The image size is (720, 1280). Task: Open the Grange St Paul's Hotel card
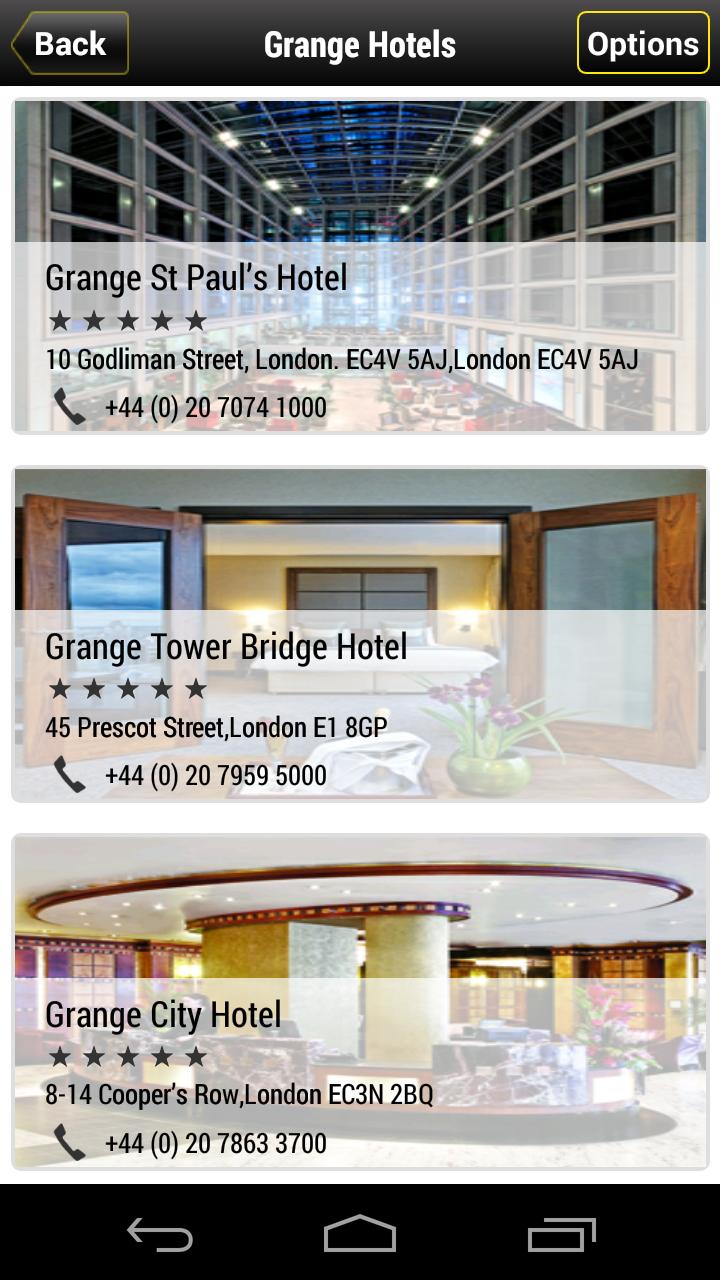(360, 200)
